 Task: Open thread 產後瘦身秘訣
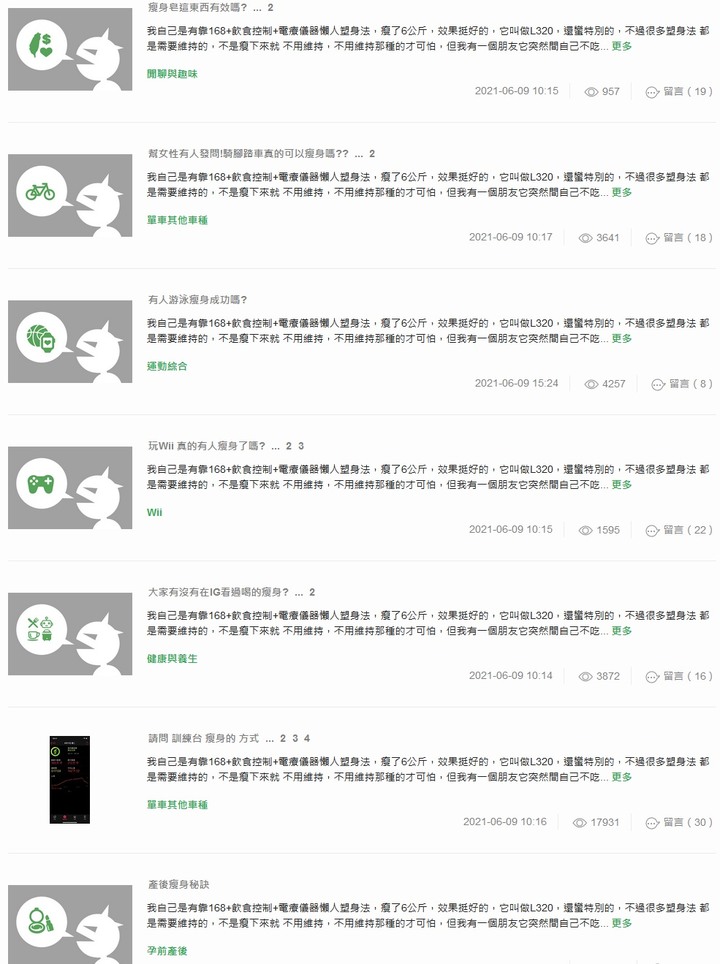(x=176, y=884)
